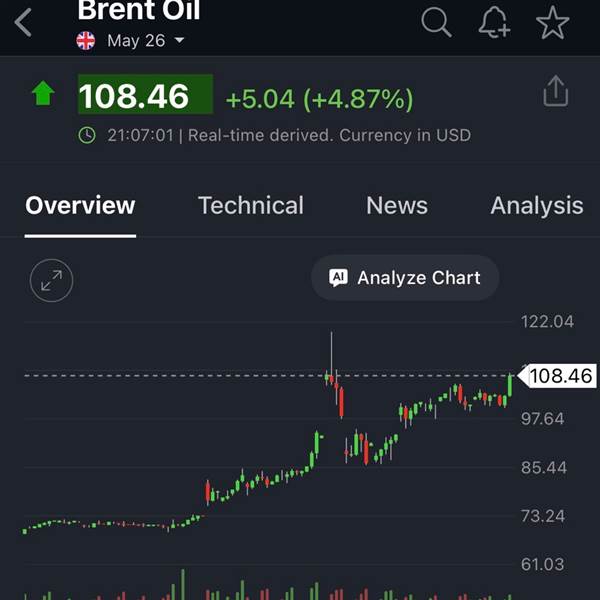Open search with the magnifier icon

[x=436, y=22]
